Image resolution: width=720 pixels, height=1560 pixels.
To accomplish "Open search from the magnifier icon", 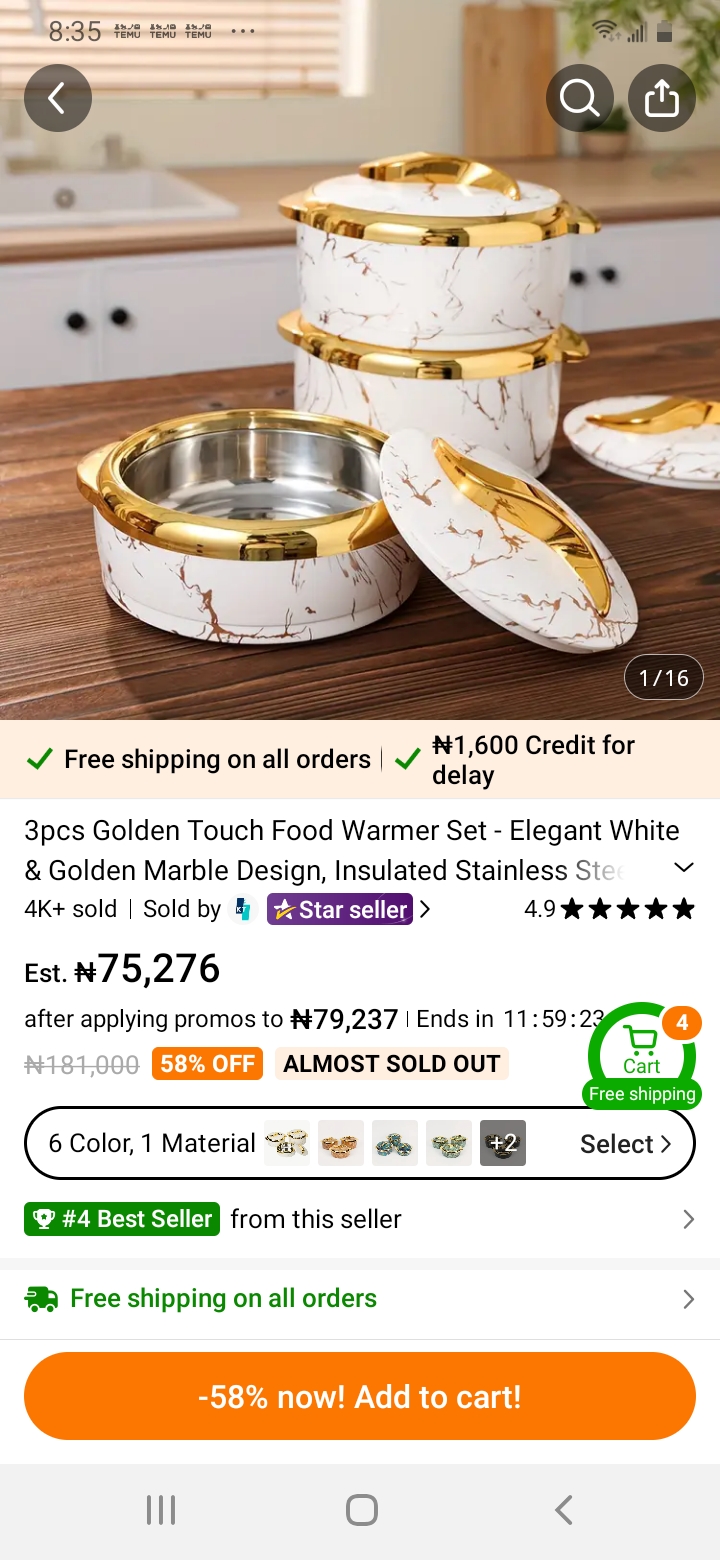I will pos(580,98).
